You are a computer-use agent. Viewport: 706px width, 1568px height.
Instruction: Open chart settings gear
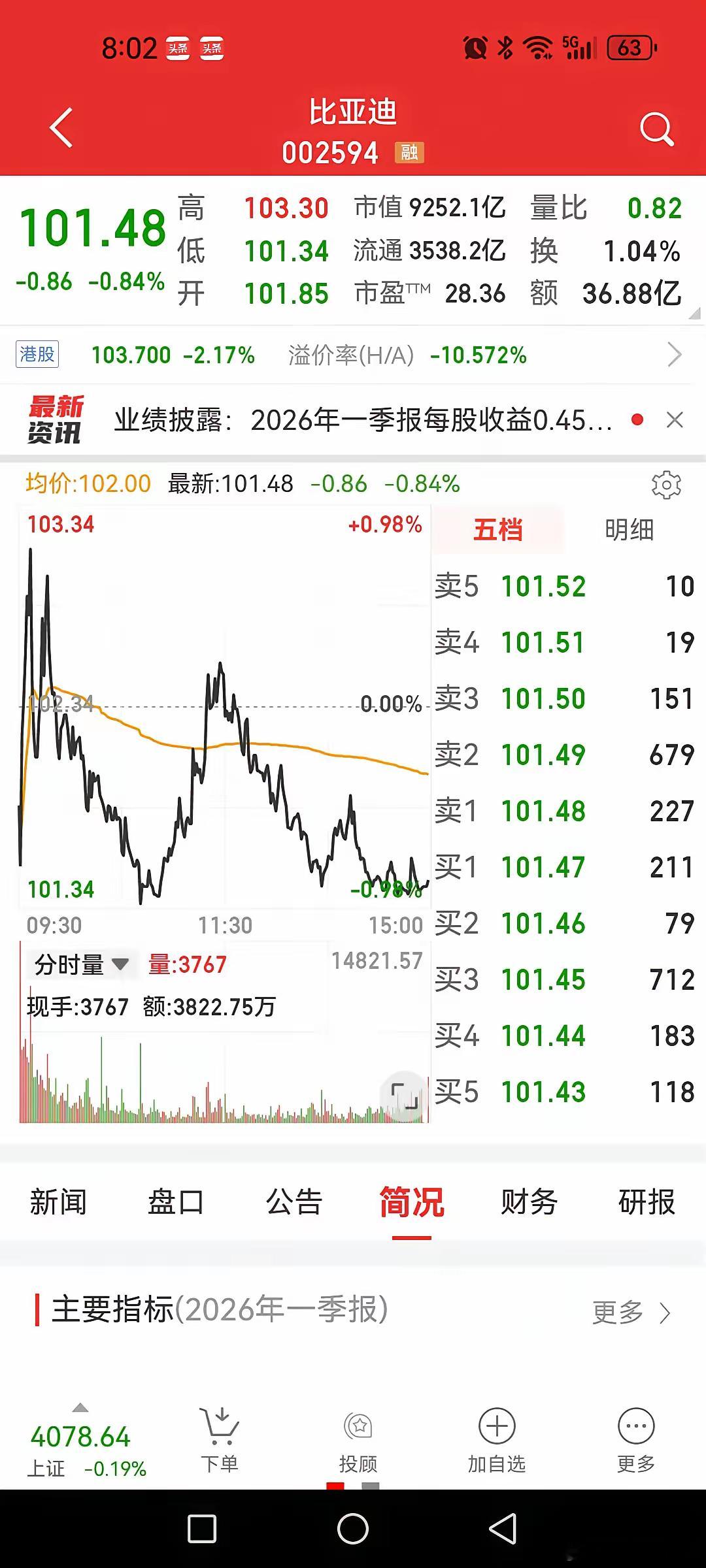click(x=666, y=485)
